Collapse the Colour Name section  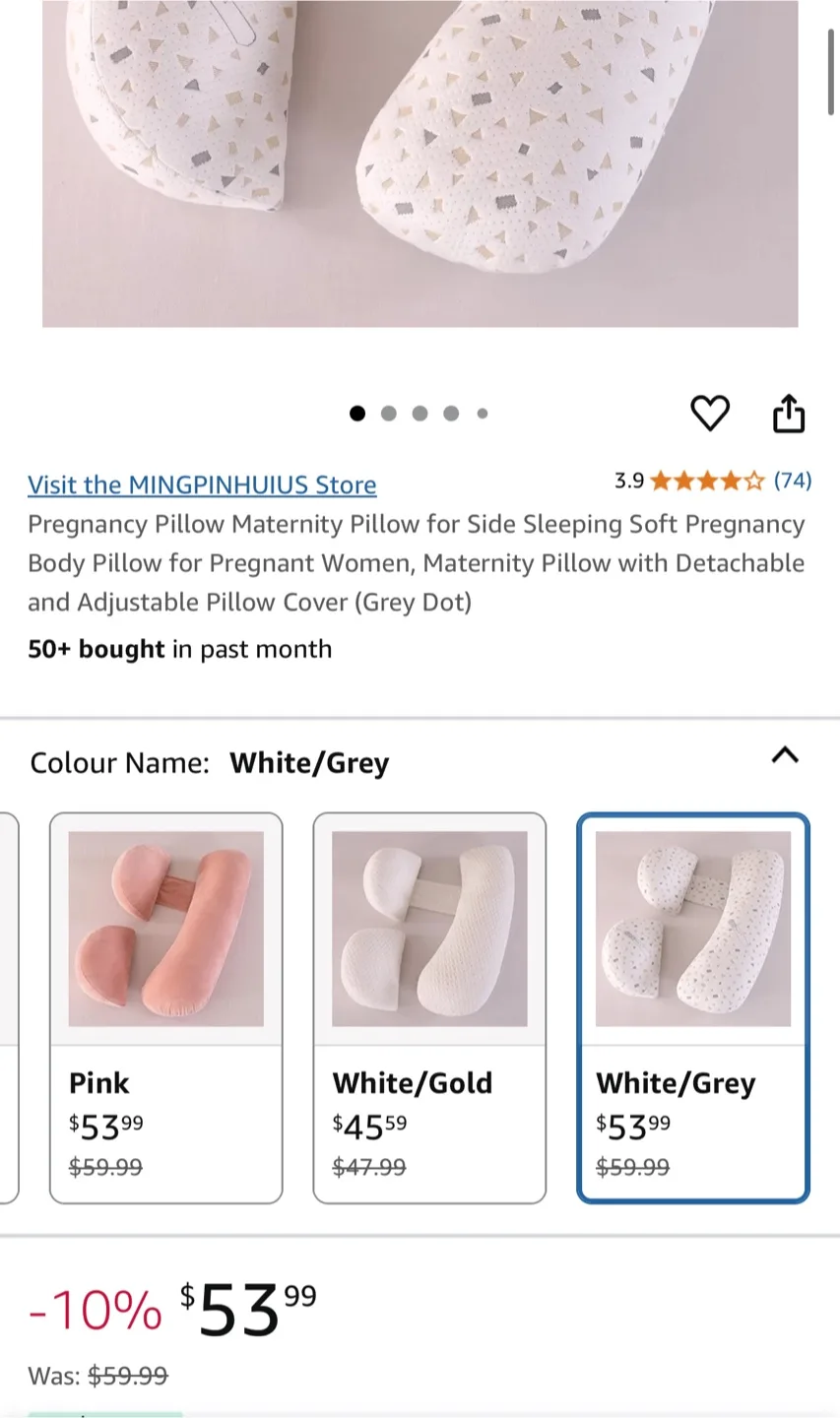tap(785, 755)
